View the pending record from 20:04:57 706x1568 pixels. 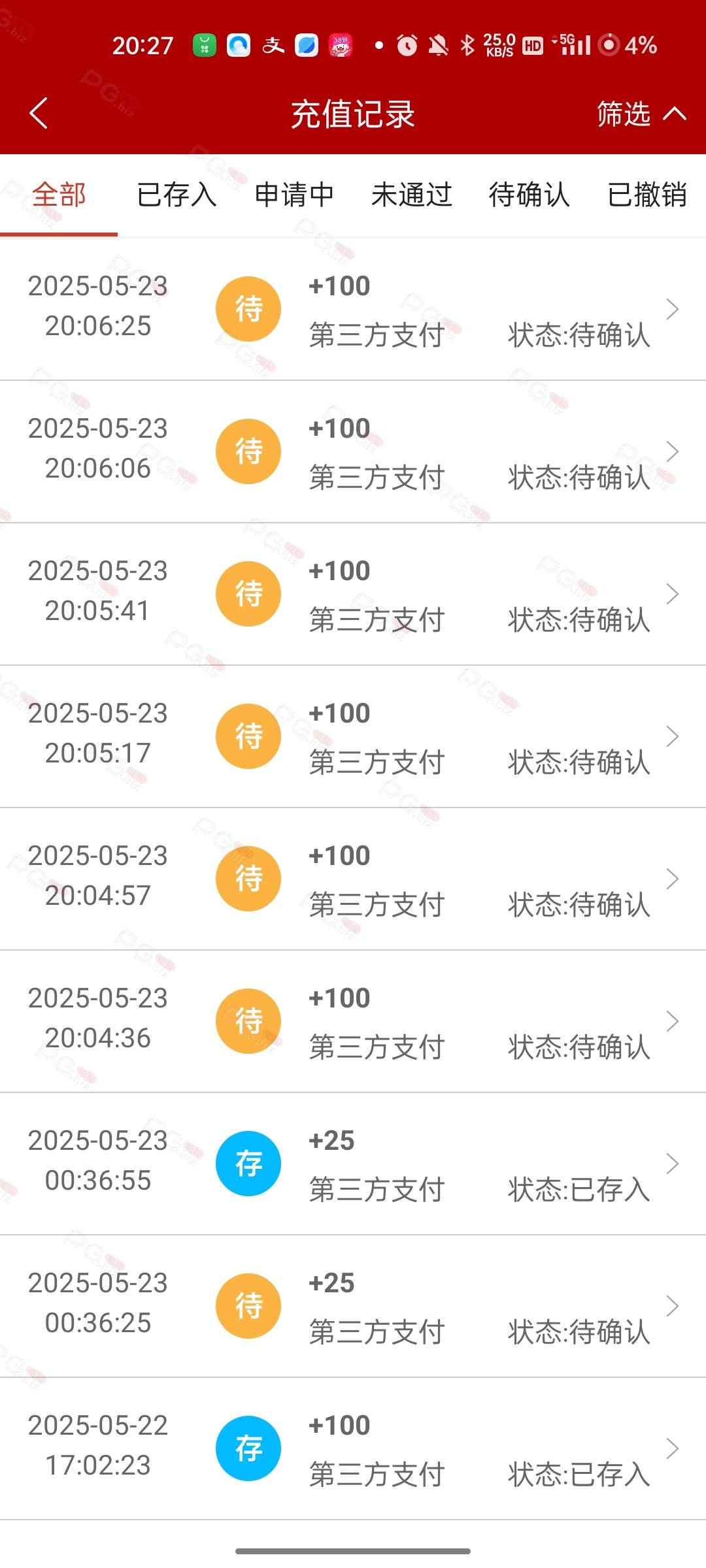[353, 879]
